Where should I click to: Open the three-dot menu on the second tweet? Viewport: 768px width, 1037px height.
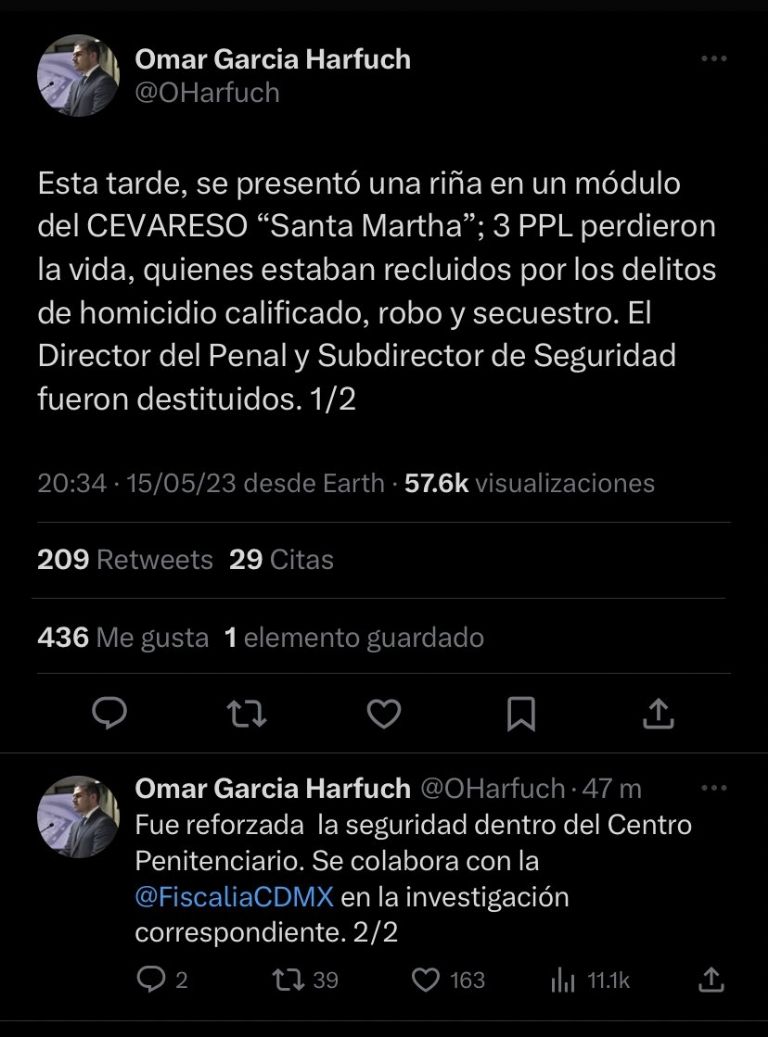[x=713, y=789]
